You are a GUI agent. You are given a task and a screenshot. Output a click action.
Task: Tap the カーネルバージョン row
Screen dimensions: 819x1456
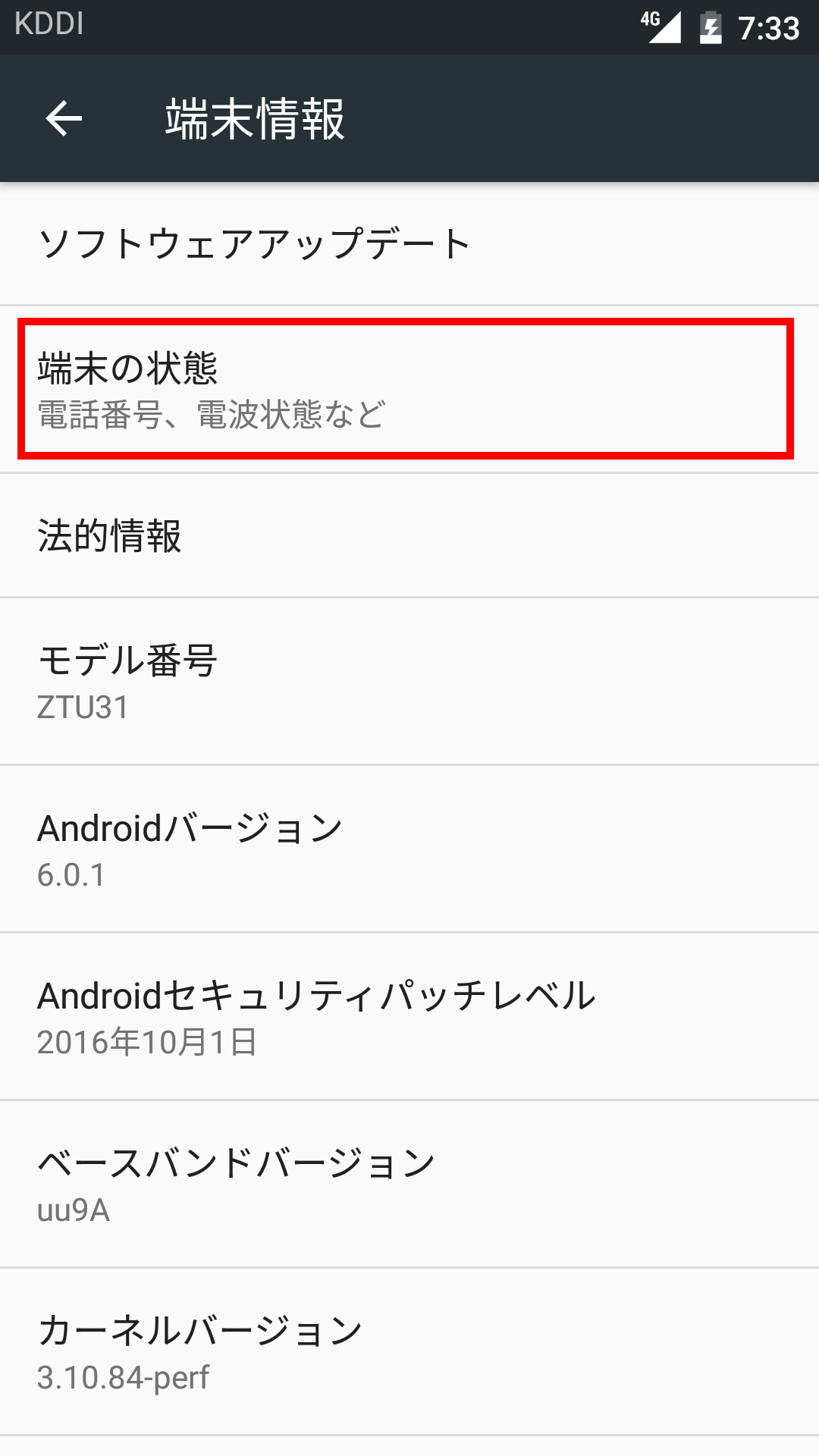tap(409, 1351)
